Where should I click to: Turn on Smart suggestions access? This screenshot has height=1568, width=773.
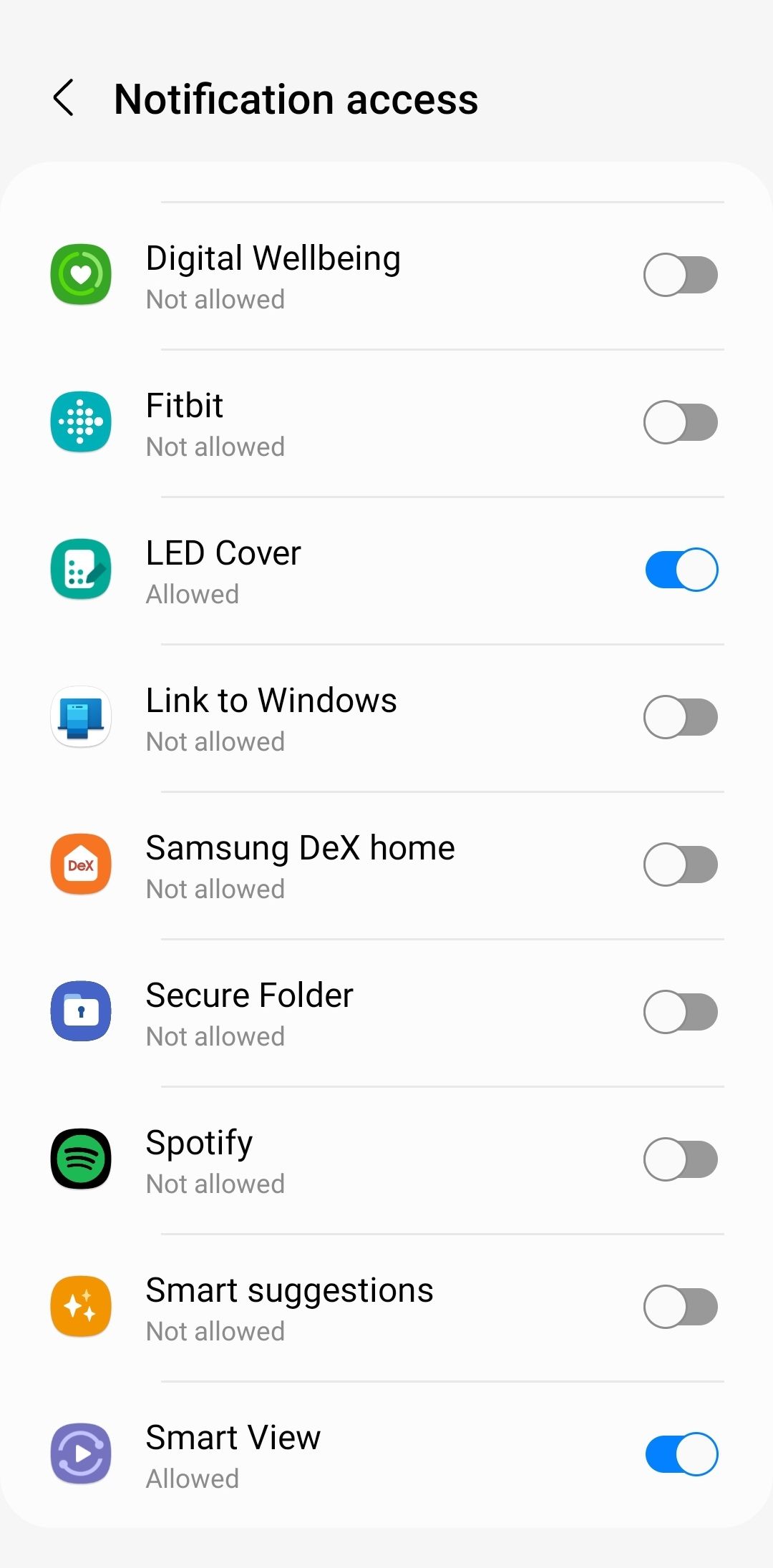(681, 1307)
